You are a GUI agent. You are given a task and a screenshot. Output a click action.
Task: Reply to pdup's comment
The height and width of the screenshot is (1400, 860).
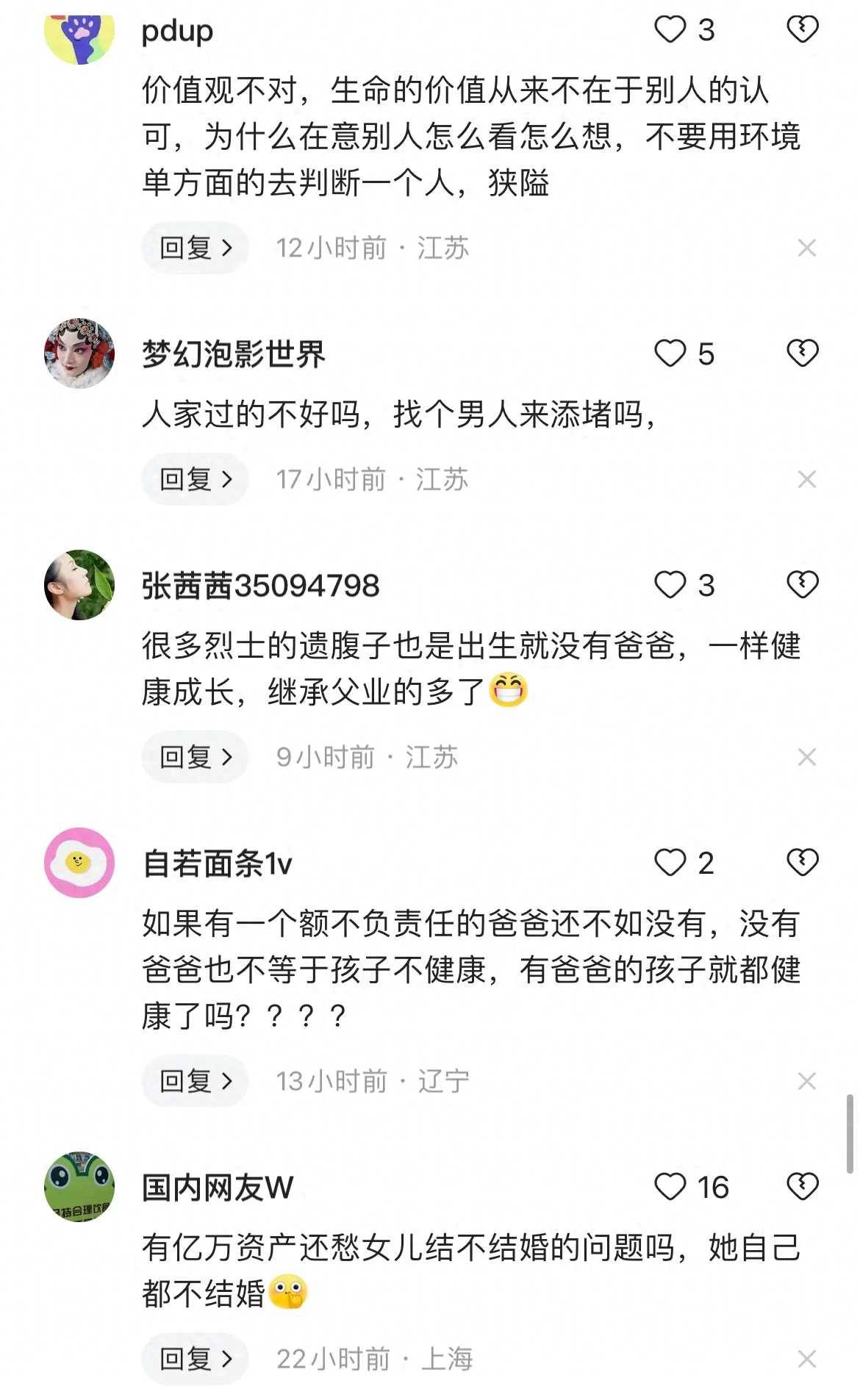(195, 248)
